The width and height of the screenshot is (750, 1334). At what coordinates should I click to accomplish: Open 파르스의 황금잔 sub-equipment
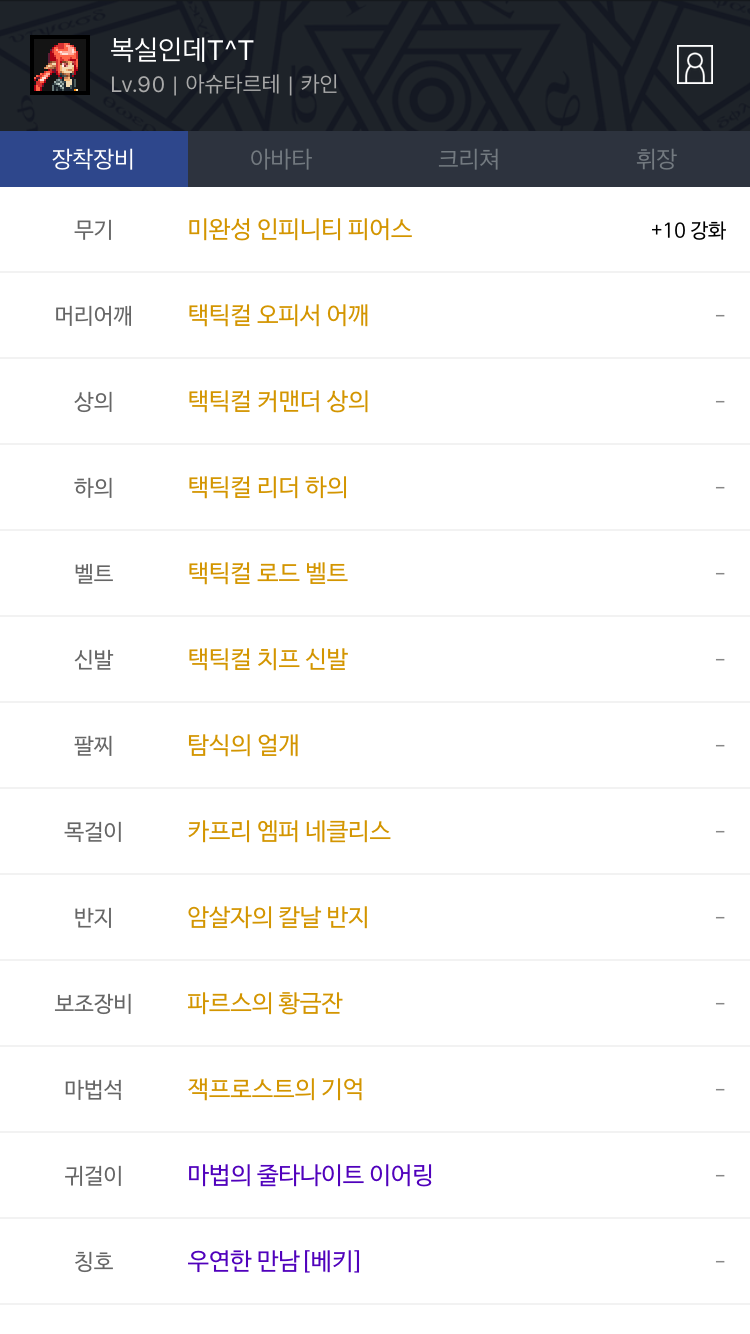[x=265, y=1003]
